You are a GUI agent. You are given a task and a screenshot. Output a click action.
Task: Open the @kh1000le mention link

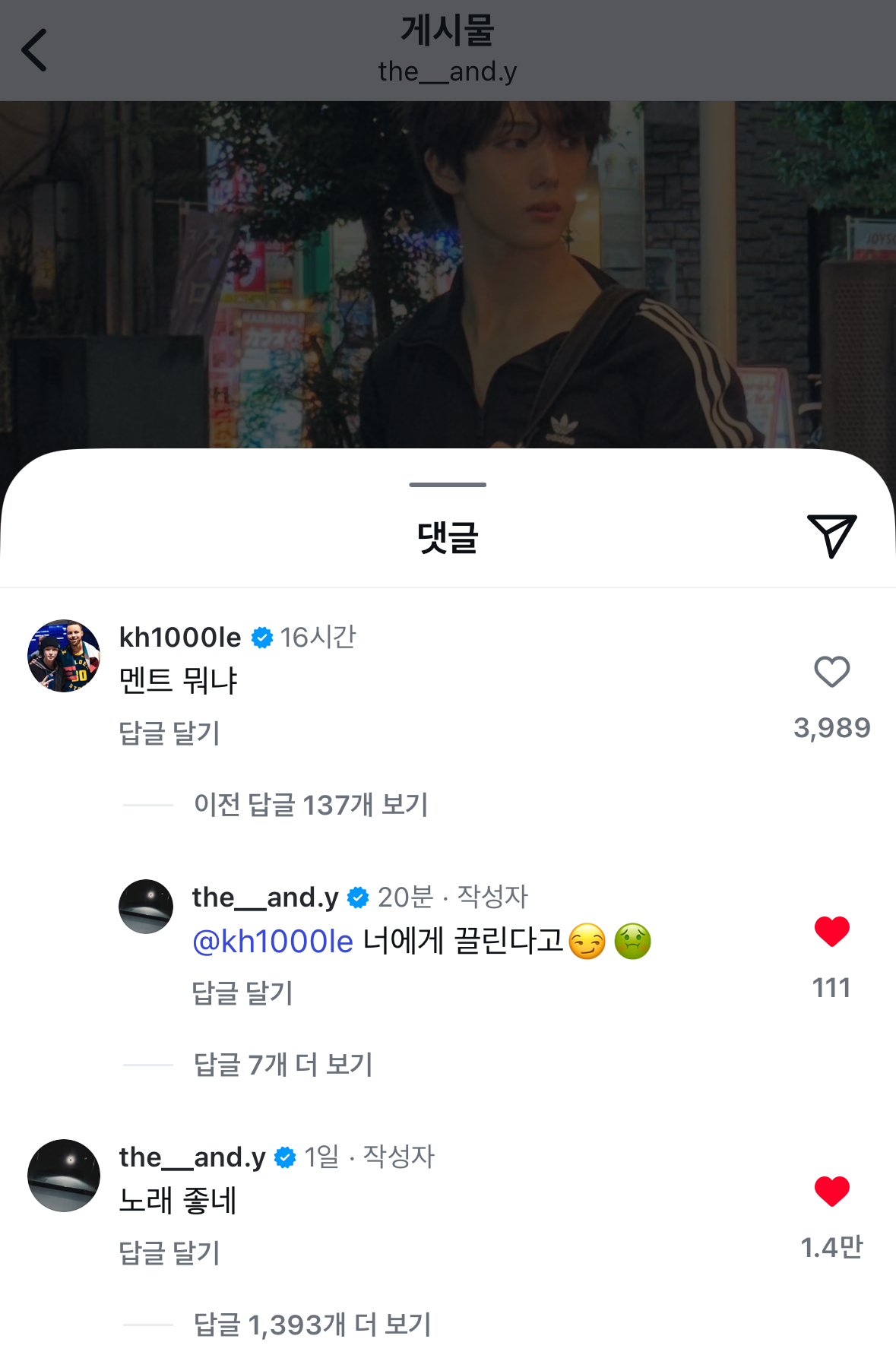click(273, 942)
